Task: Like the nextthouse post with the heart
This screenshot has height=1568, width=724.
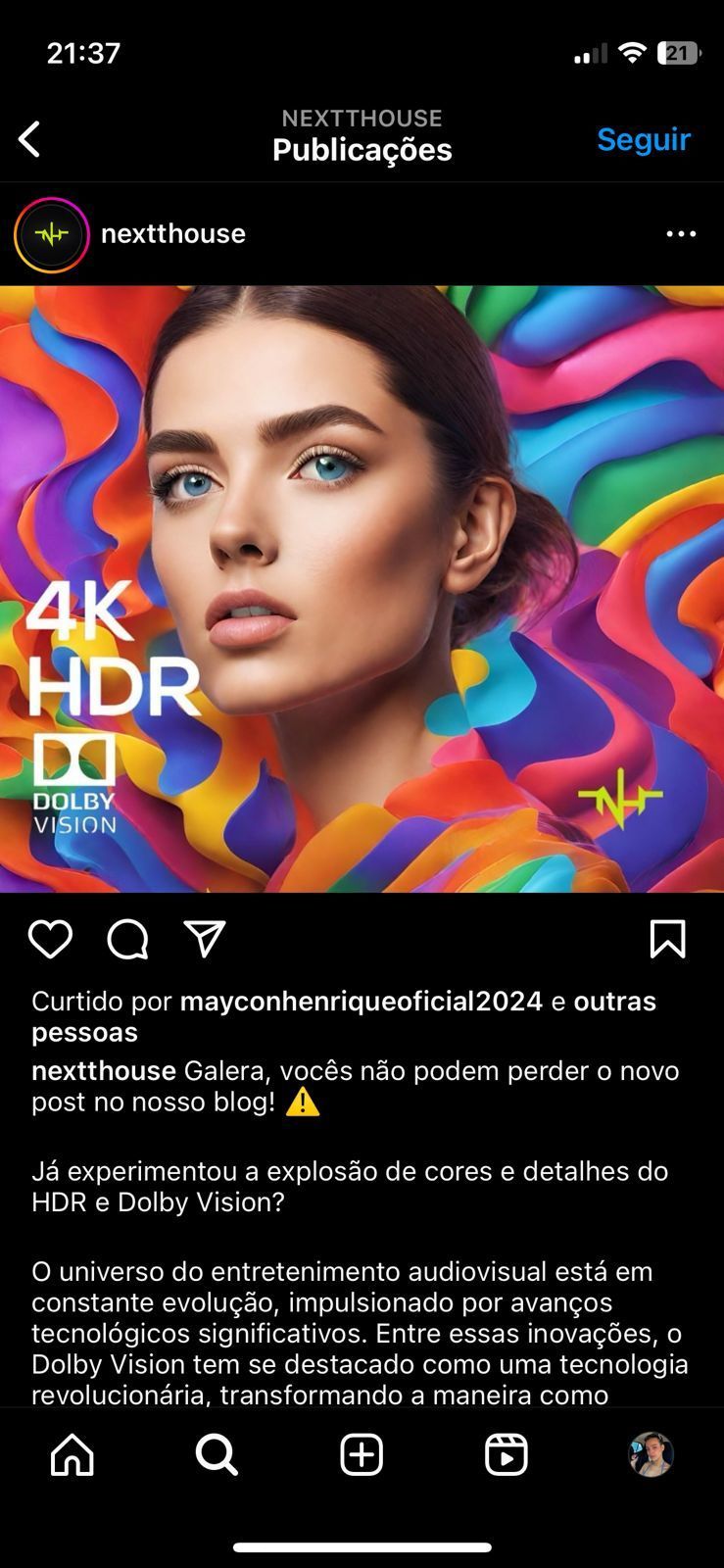Action: 50,939
